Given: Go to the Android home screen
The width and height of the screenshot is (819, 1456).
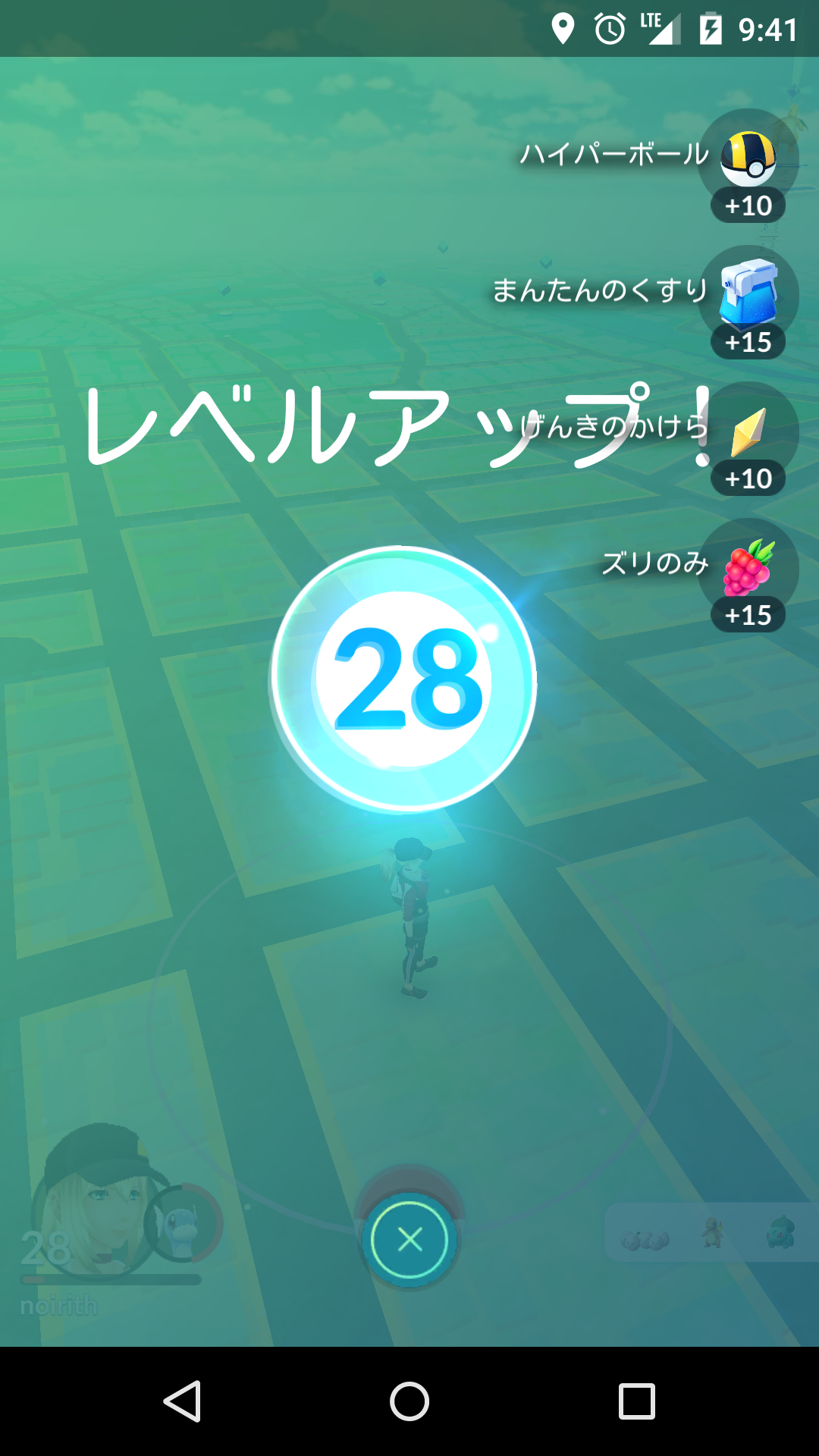Looking at the screenshot, I should coord(409,1401).
